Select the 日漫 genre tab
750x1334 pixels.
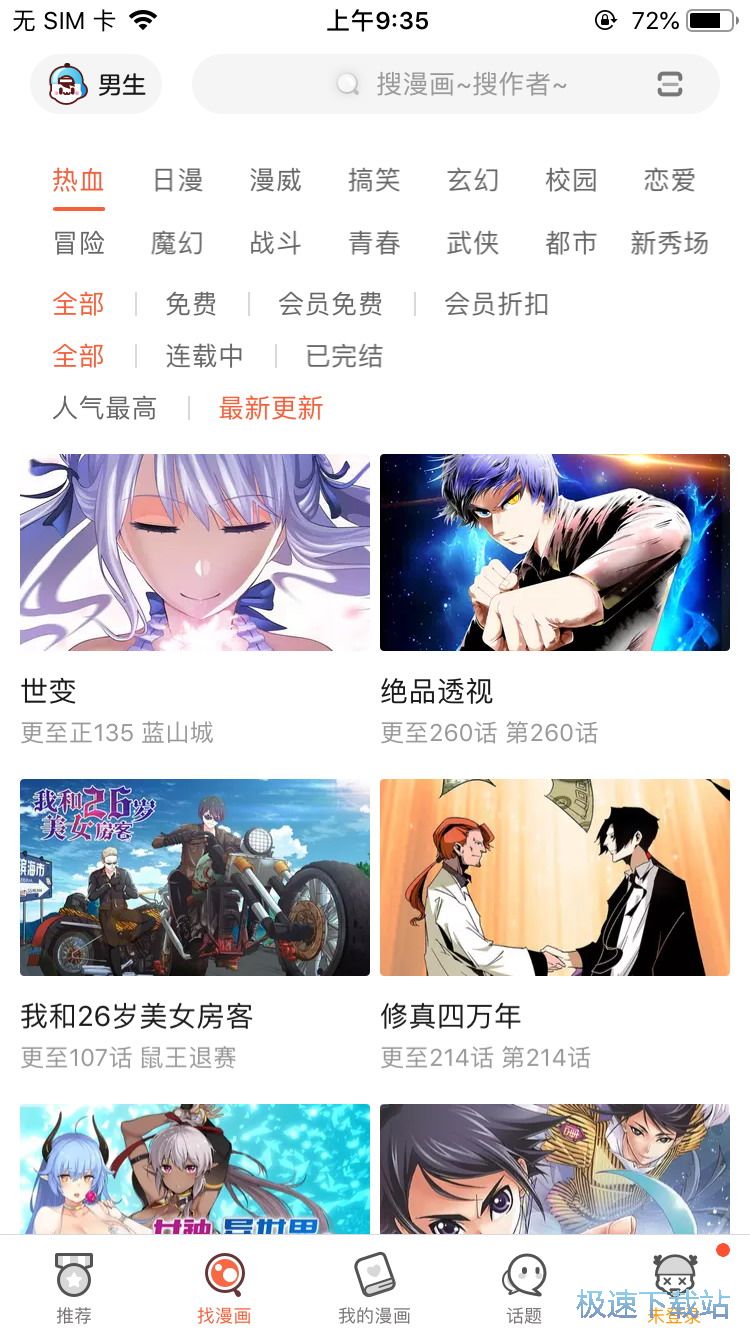[x=177, y=180]
